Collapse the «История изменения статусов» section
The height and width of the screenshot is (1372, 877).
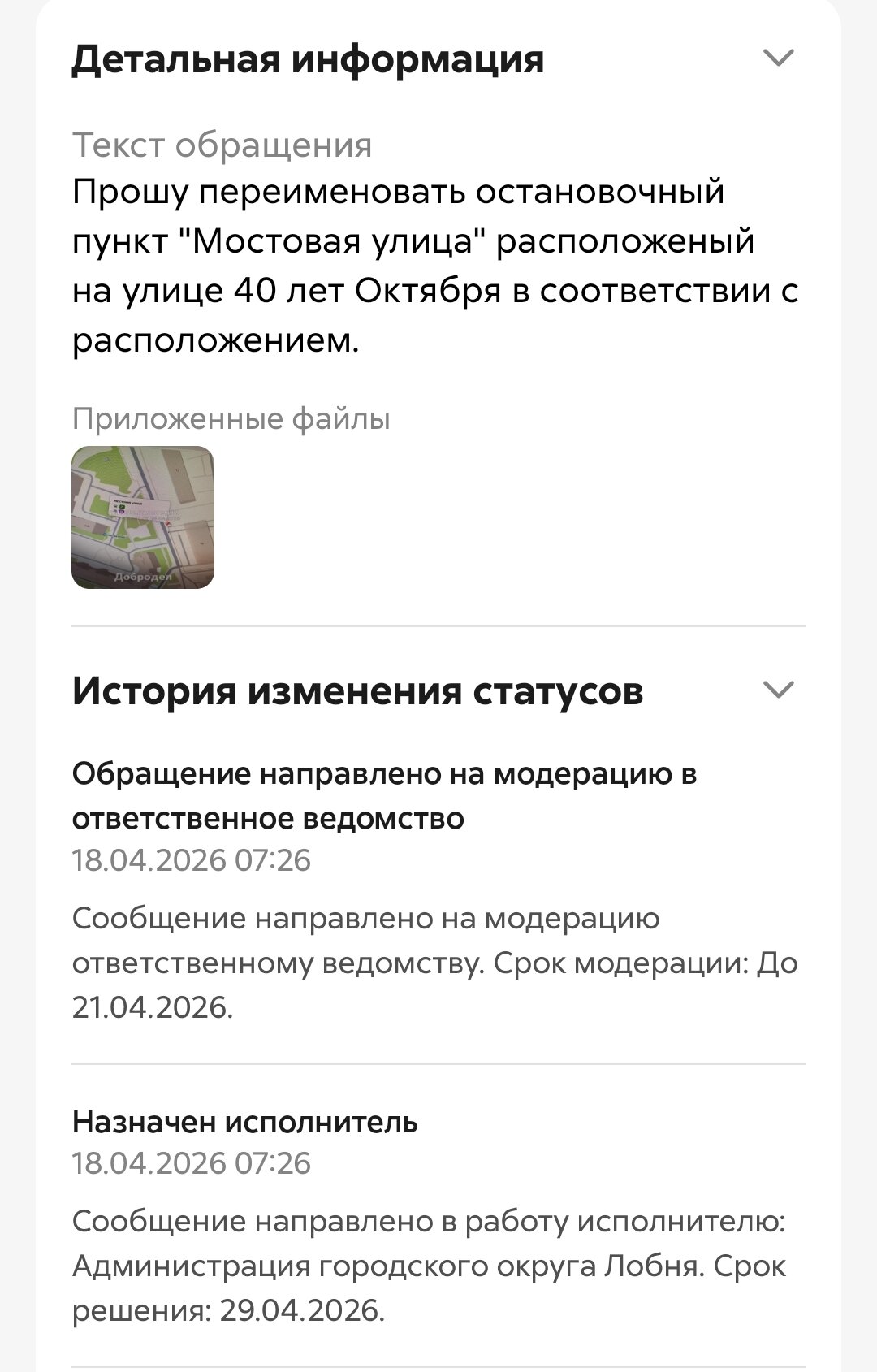coord(778,690)
